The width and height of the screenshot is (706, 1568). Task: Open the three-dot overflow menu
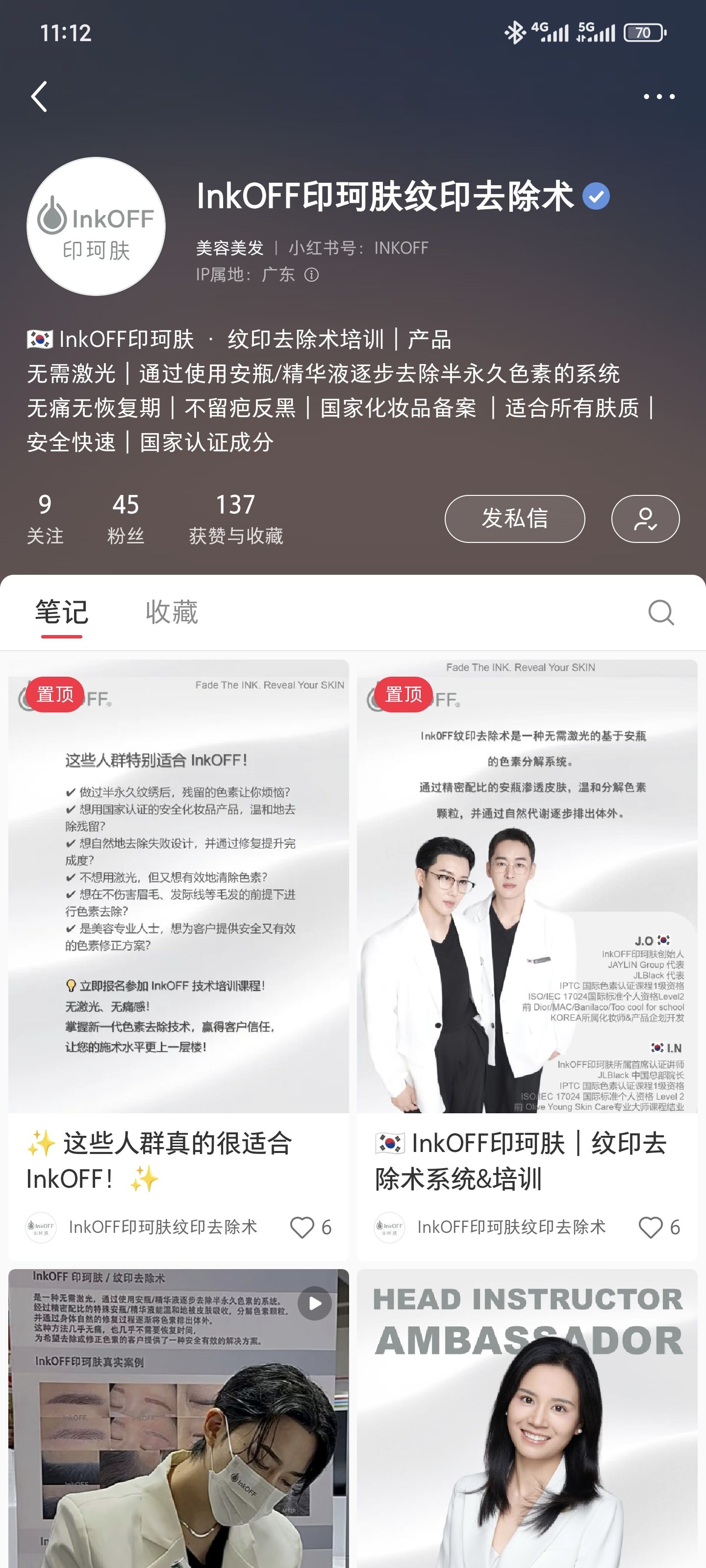pyautogui.click(x=659, y=97)
